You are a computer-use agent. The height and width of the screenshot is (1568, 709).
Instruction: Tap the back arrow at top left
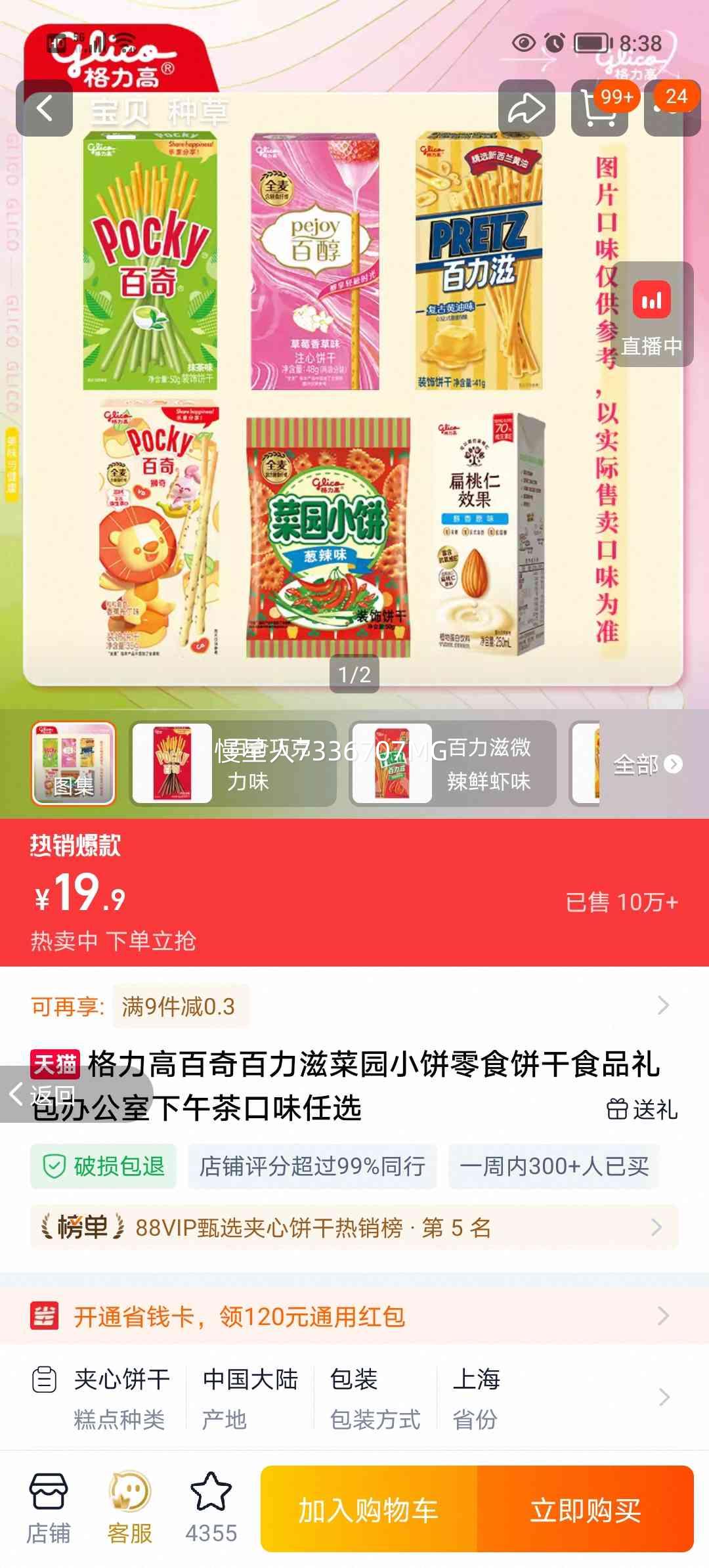(x=46, y=108)
